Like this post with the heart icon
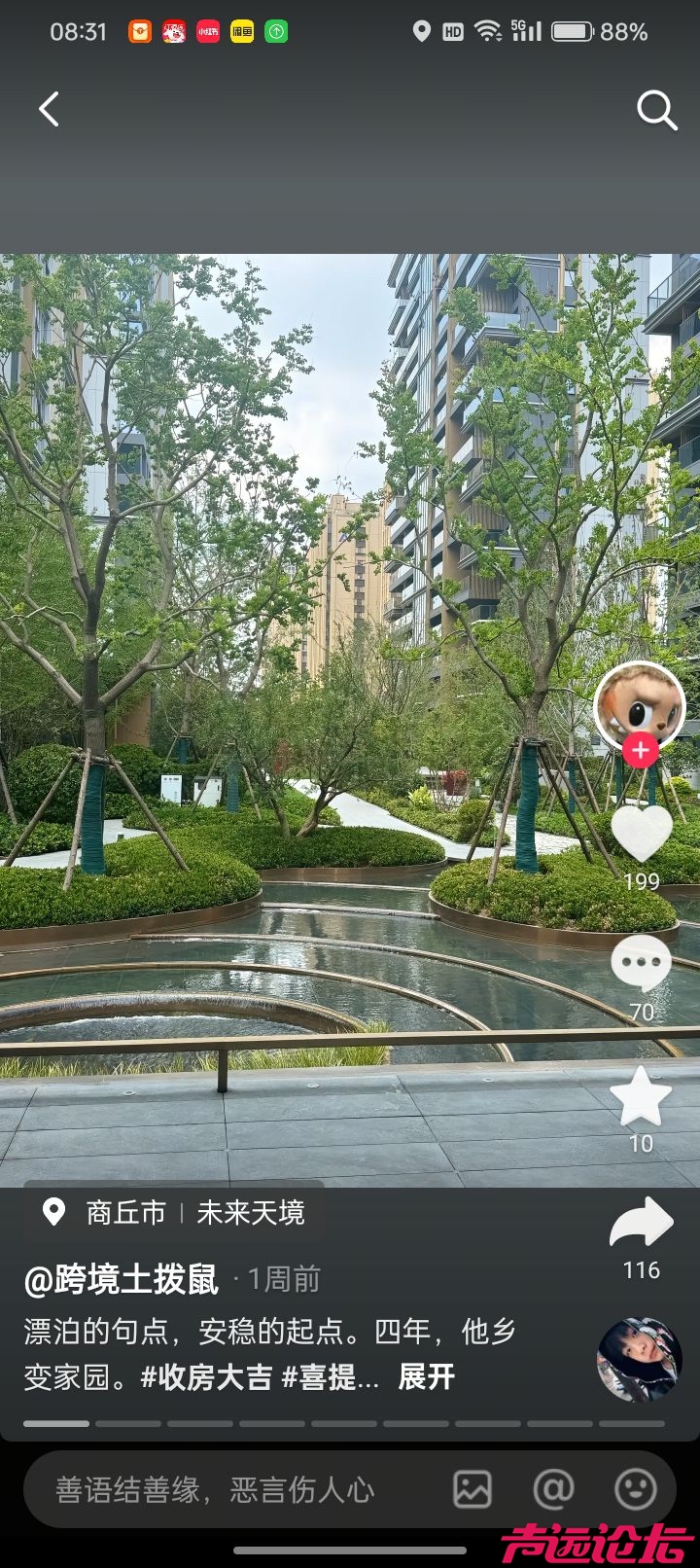This screenshot has width=700, height=1568. [641, 834]
